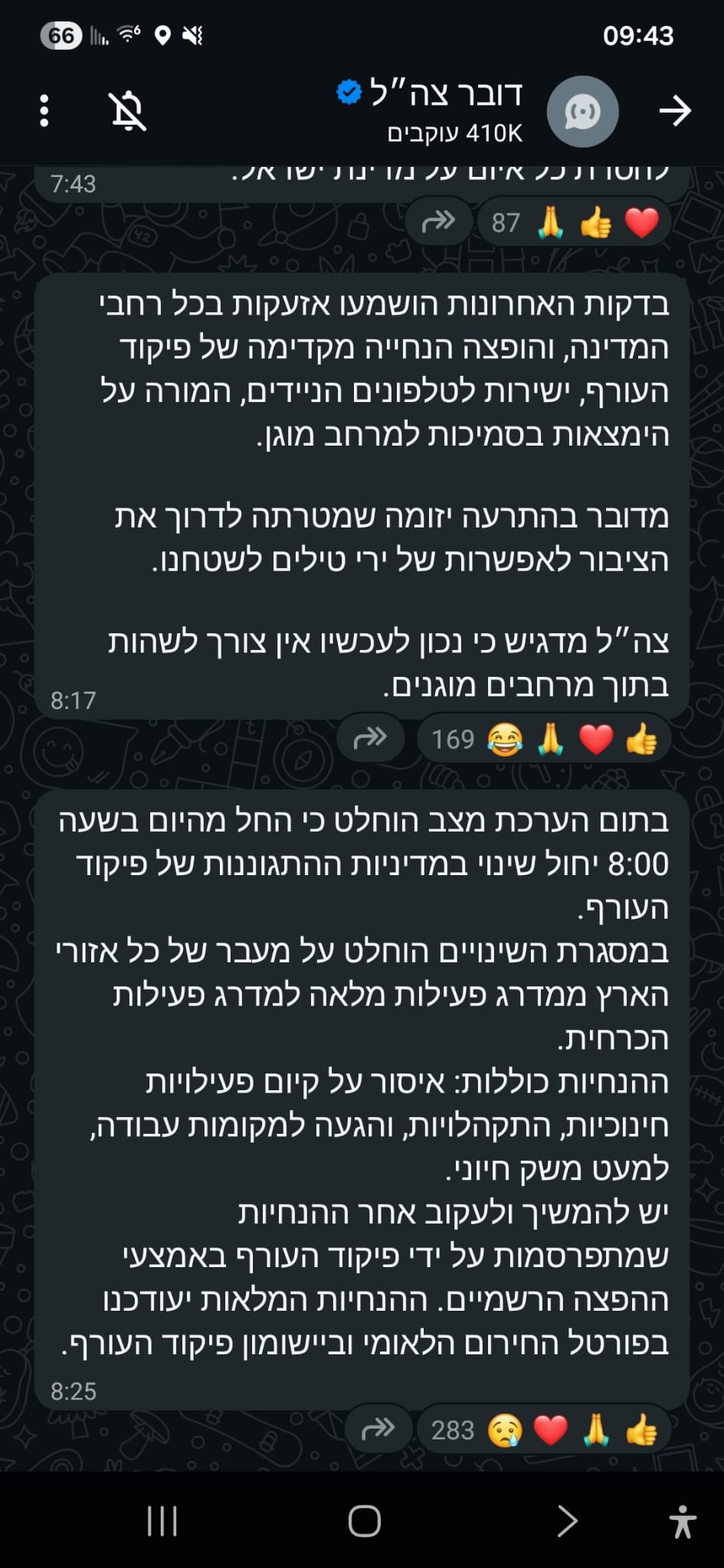Image resolution: width=724 pixels, height=1568 pixels.
Task: View the 87 reactions on the 7:43 message
Action: point(575,223)
